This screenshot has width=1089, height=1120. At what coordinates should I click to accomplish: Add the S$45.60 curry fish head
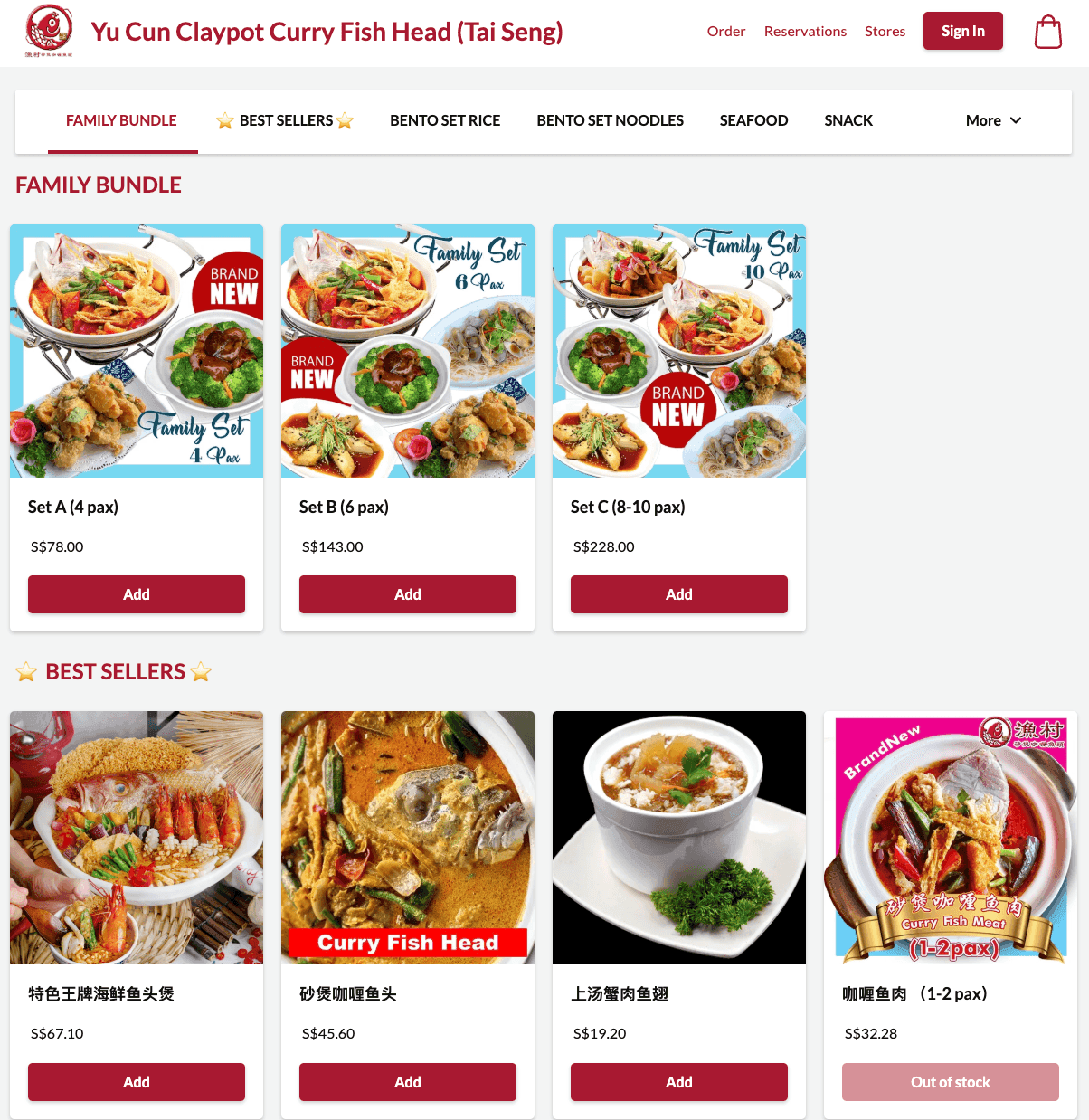[x=408, y=1082]
